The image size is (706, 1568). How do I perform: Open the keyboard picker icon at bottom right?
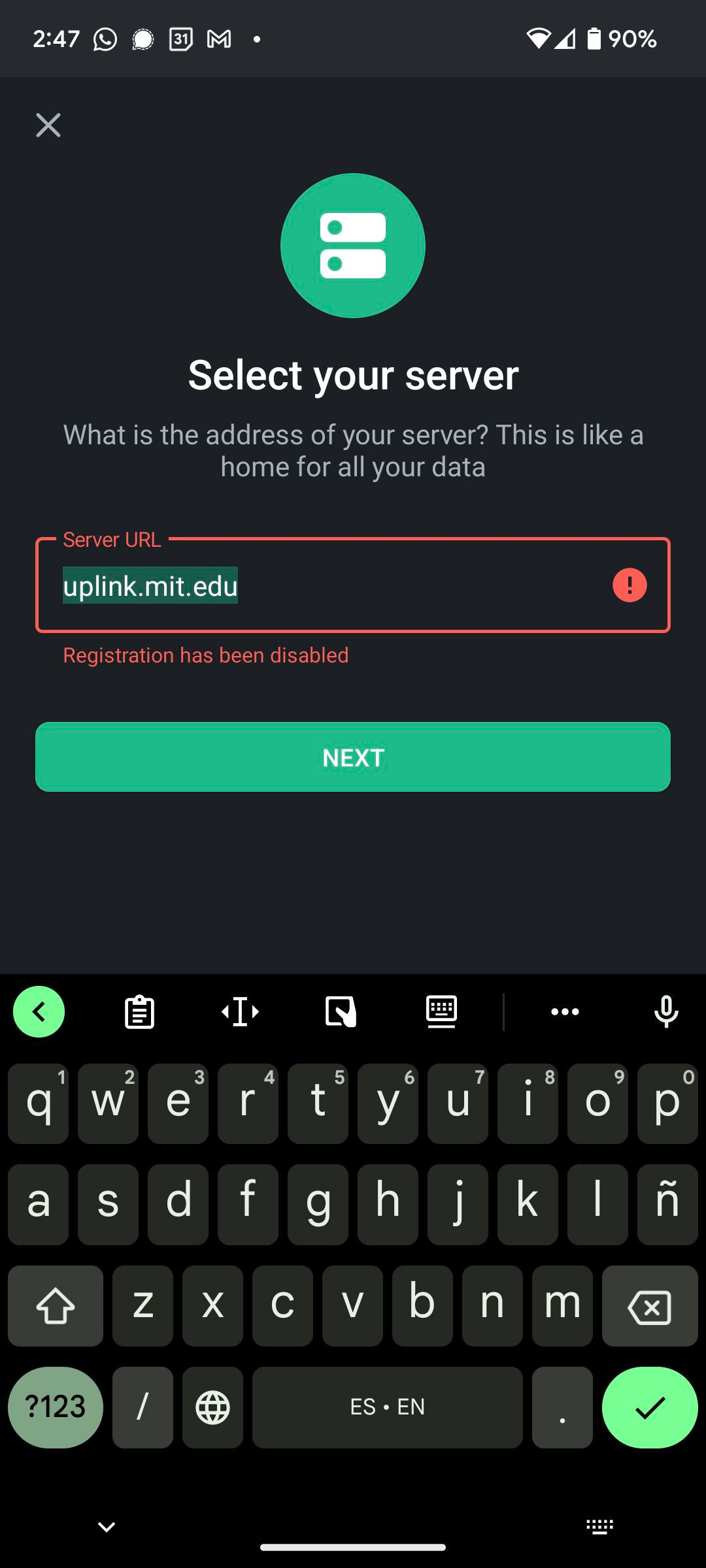pos(599,1526)
